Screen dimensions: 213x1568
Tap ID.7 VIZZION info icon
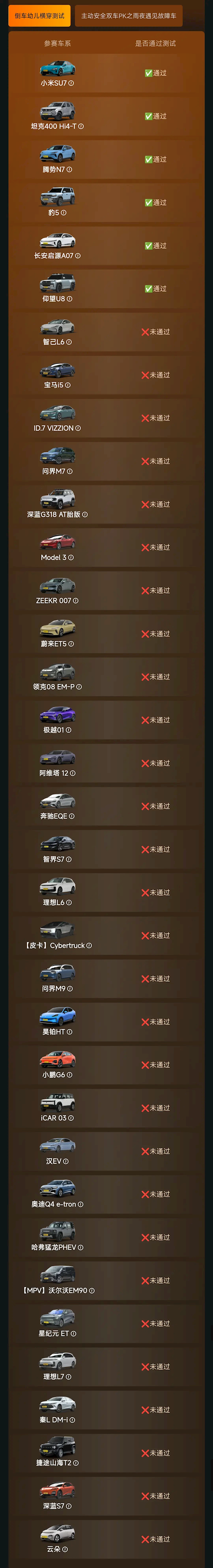point(78,428)
